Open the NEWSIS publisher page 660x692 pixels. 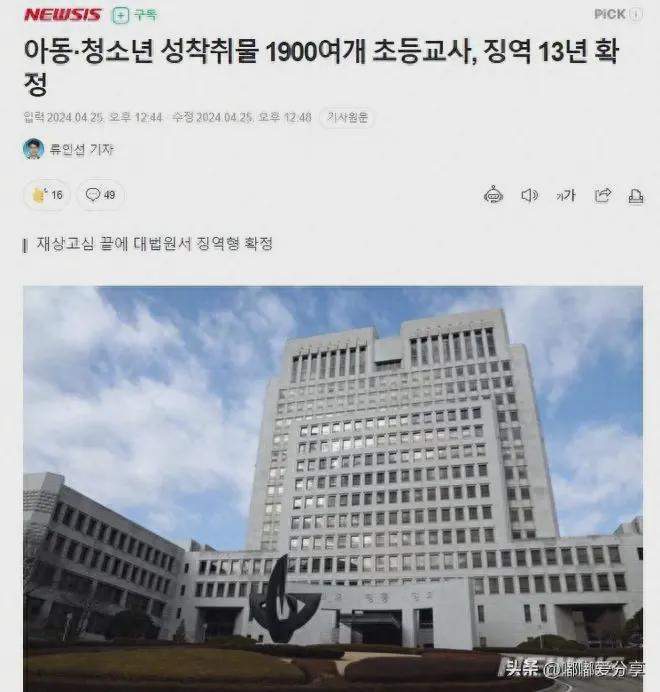pyautogui.click(x=62, y=14)
